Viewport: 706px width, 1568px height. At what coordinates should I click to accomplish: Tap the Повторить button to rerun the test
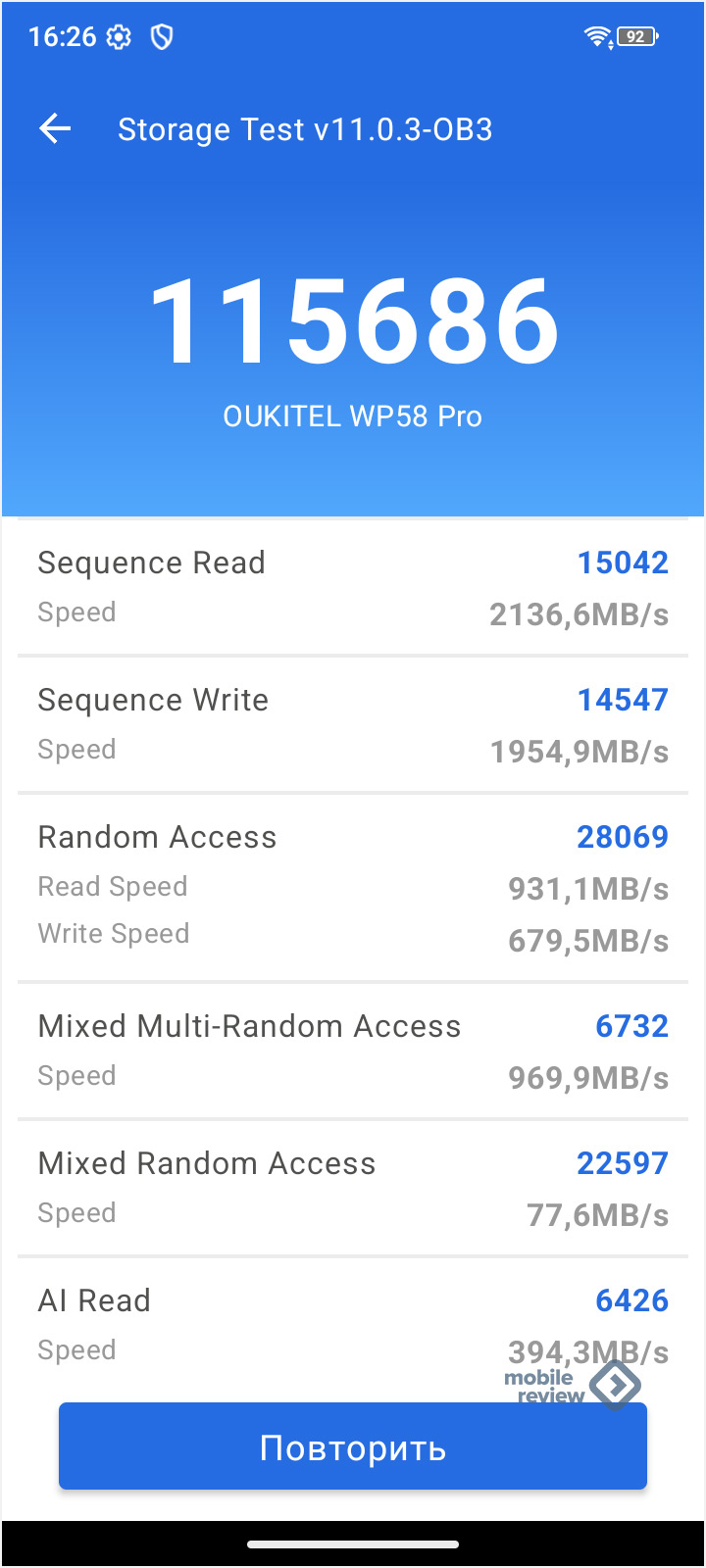click(x=353, y=1446)
